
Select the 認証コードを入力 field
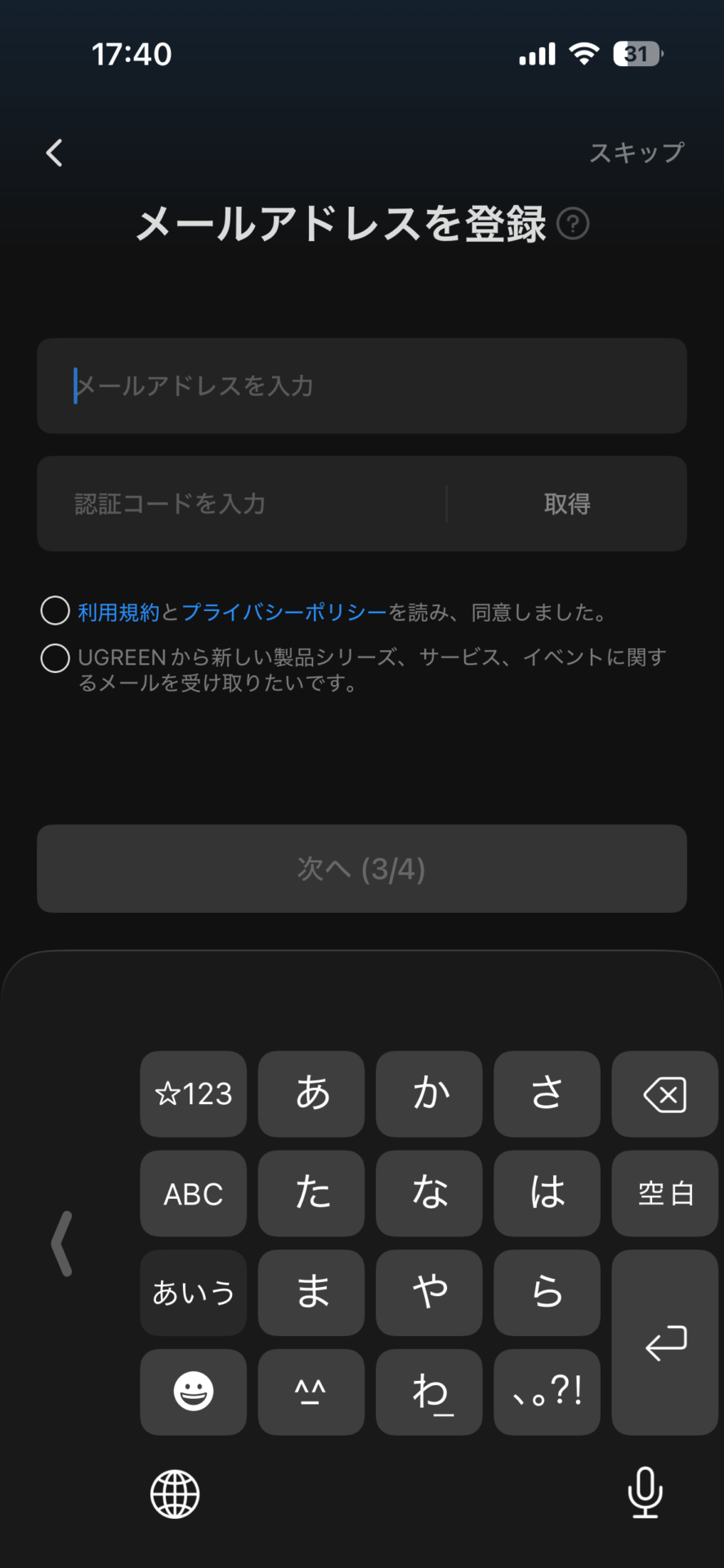[x=245, y=504]
